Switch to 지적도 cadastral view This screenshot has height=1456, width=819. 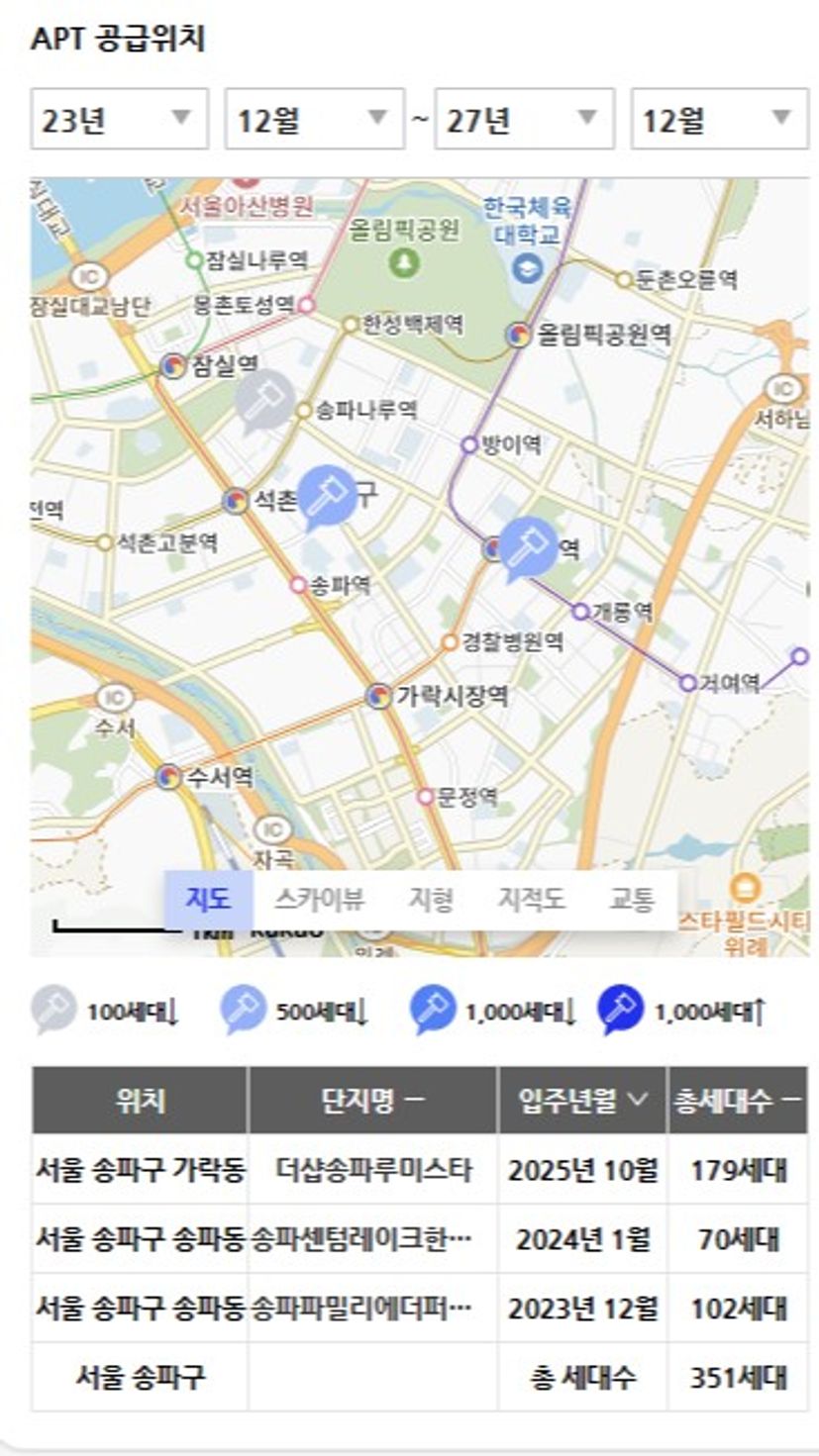(531, 899)
